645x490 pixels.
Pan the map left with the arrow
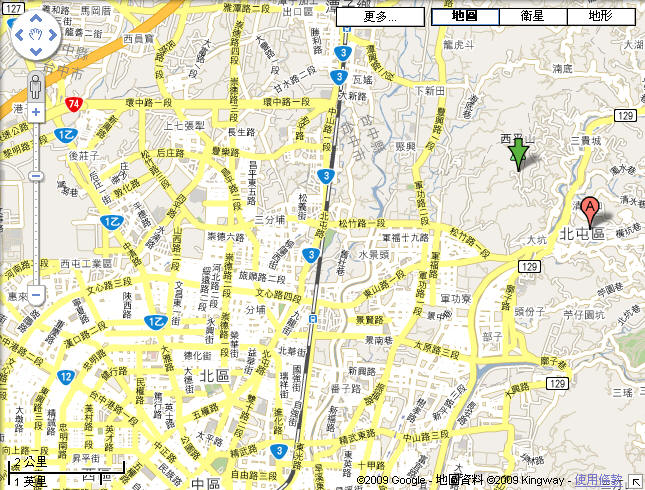point(20,37)
